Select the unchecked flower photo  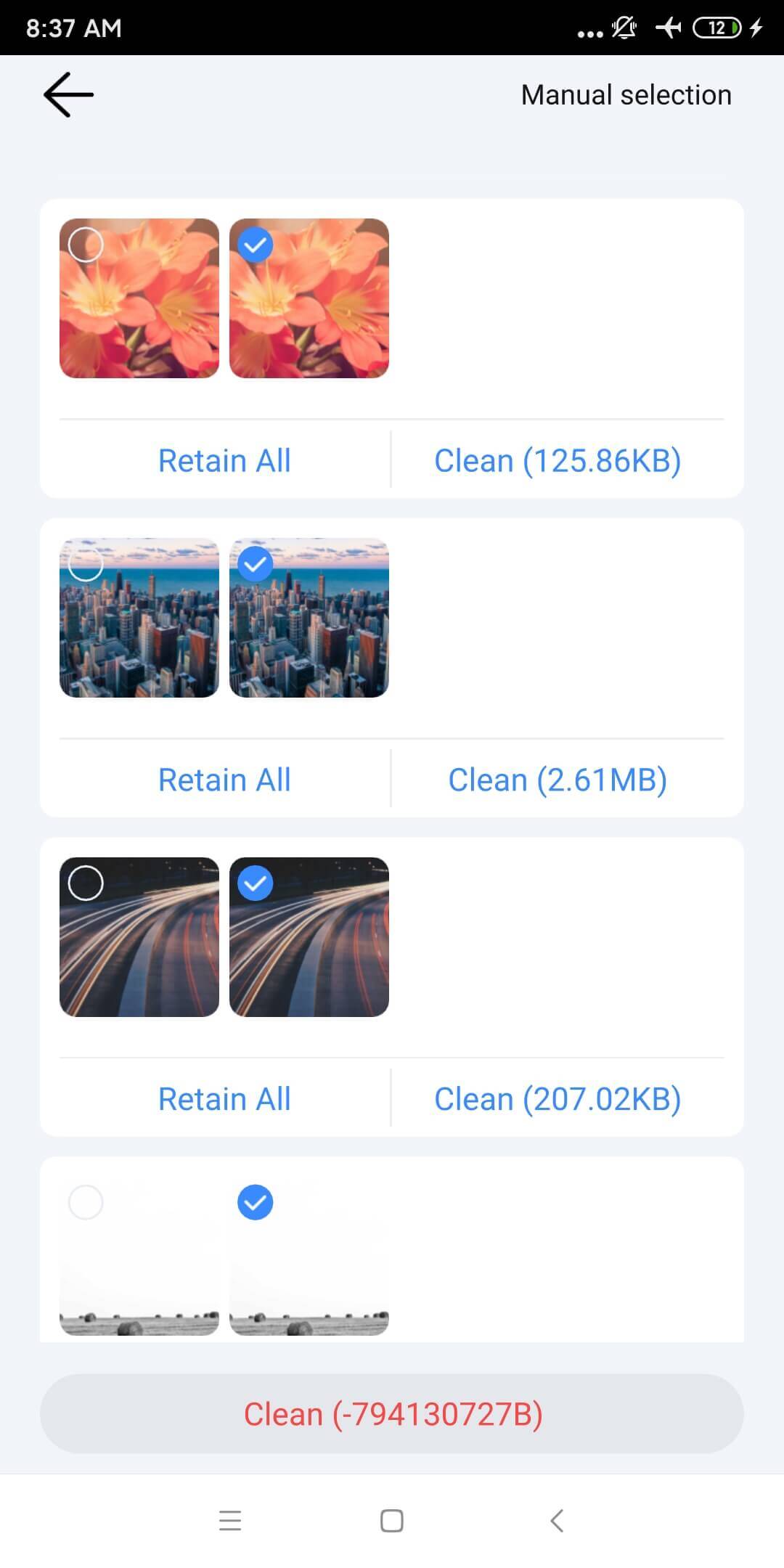(x=86, y=245)
